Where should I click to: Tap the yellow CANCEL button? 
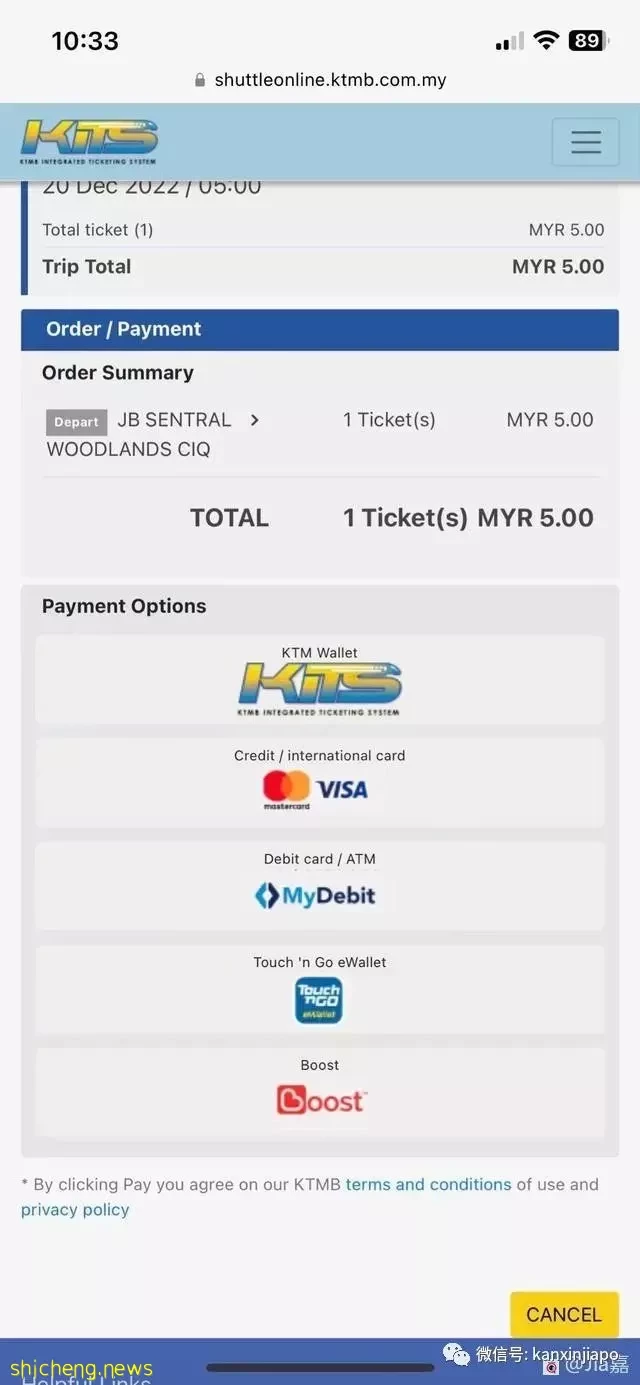(564, 1315)
